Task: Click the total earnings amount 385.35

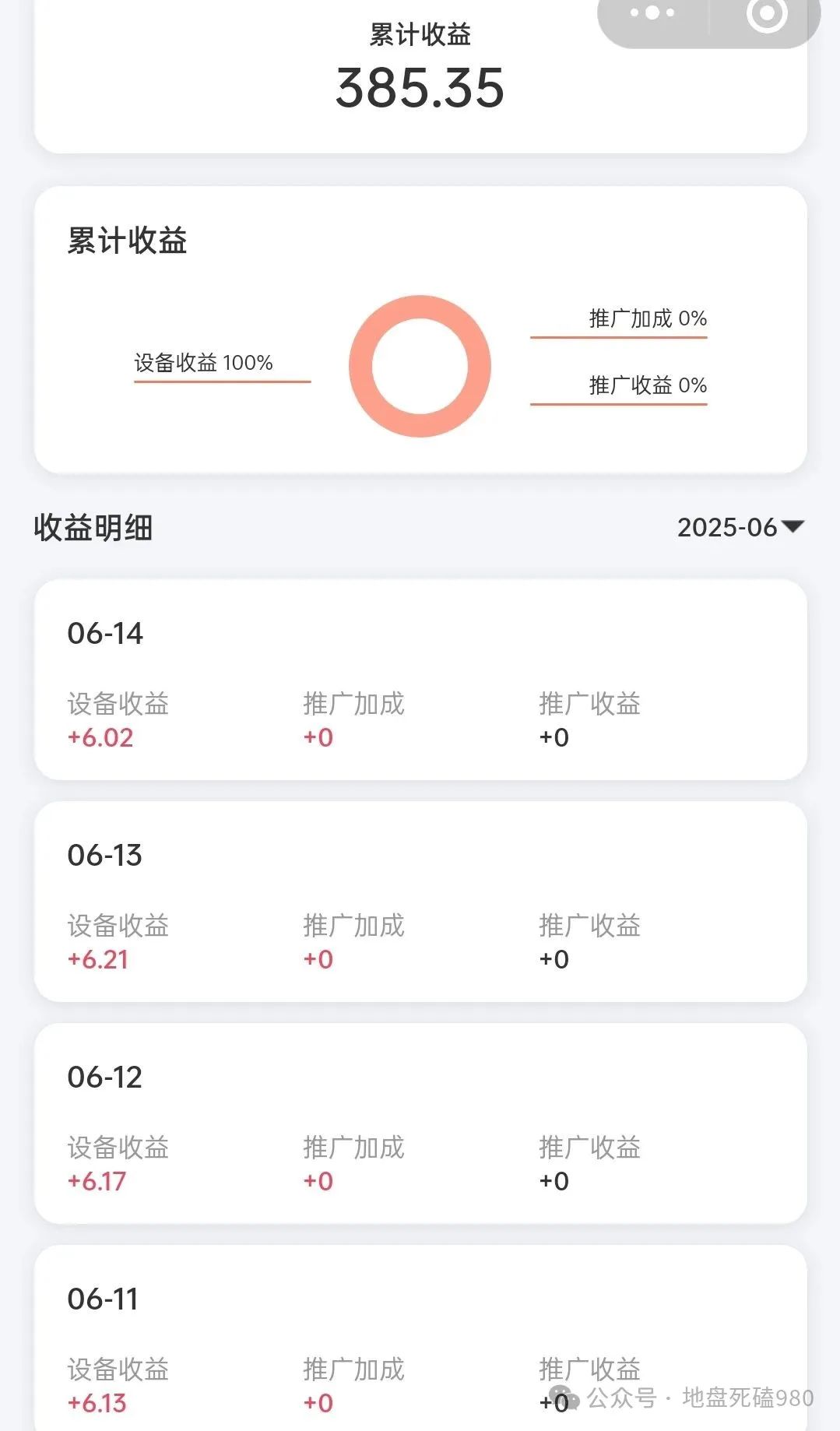Action: point(419,88)
